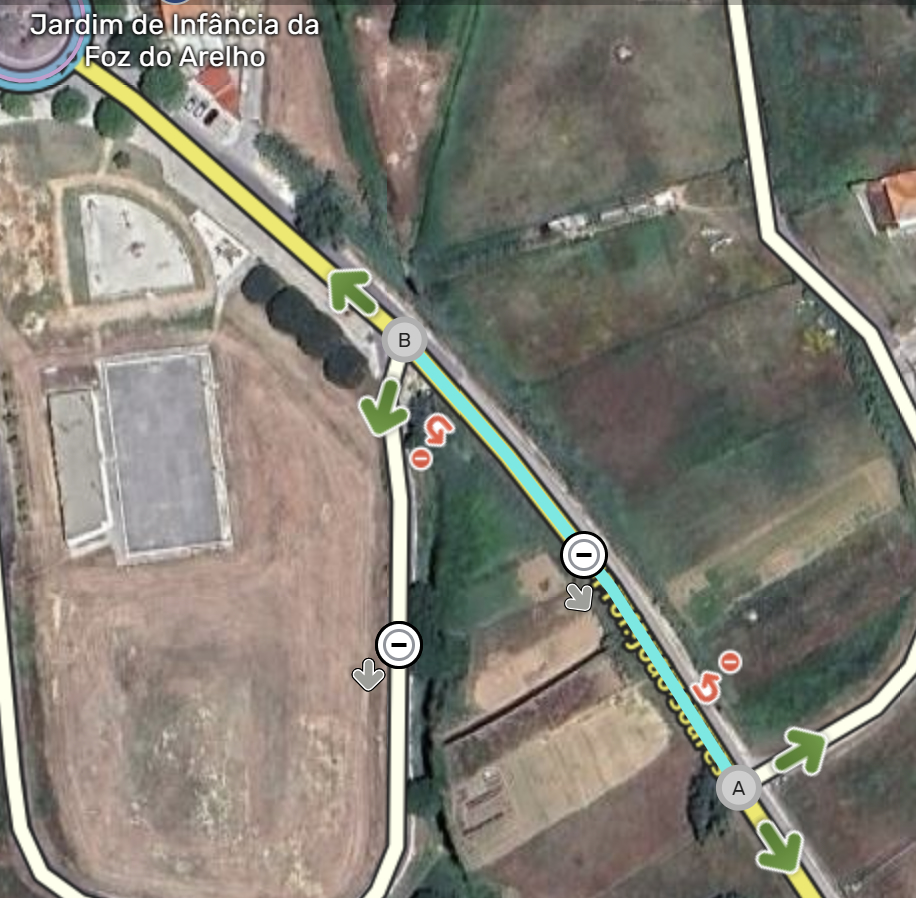Open the restriction icon on the highlighted cyan segment

coord(584,555)
